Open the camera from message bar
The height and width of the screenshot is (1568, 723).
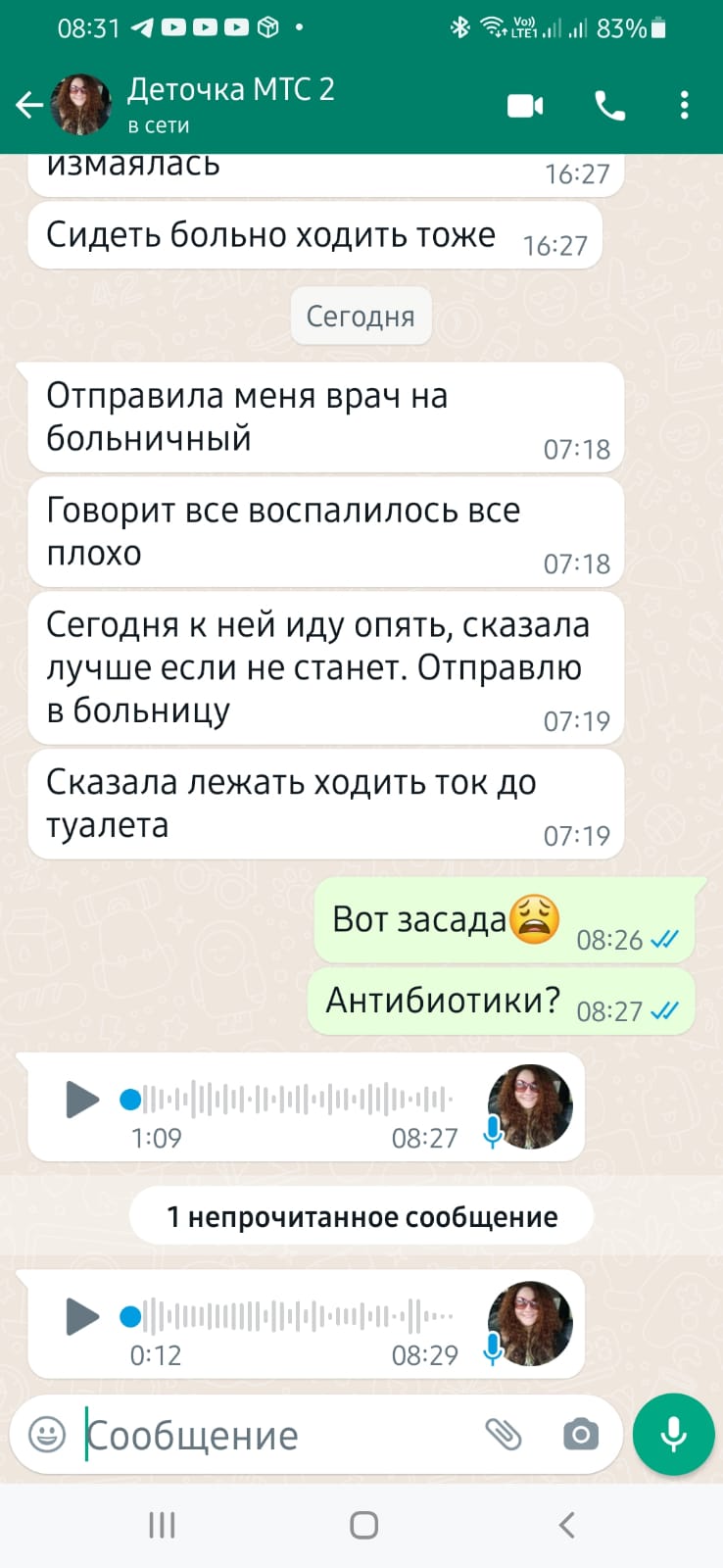(x=580, y=1435)
